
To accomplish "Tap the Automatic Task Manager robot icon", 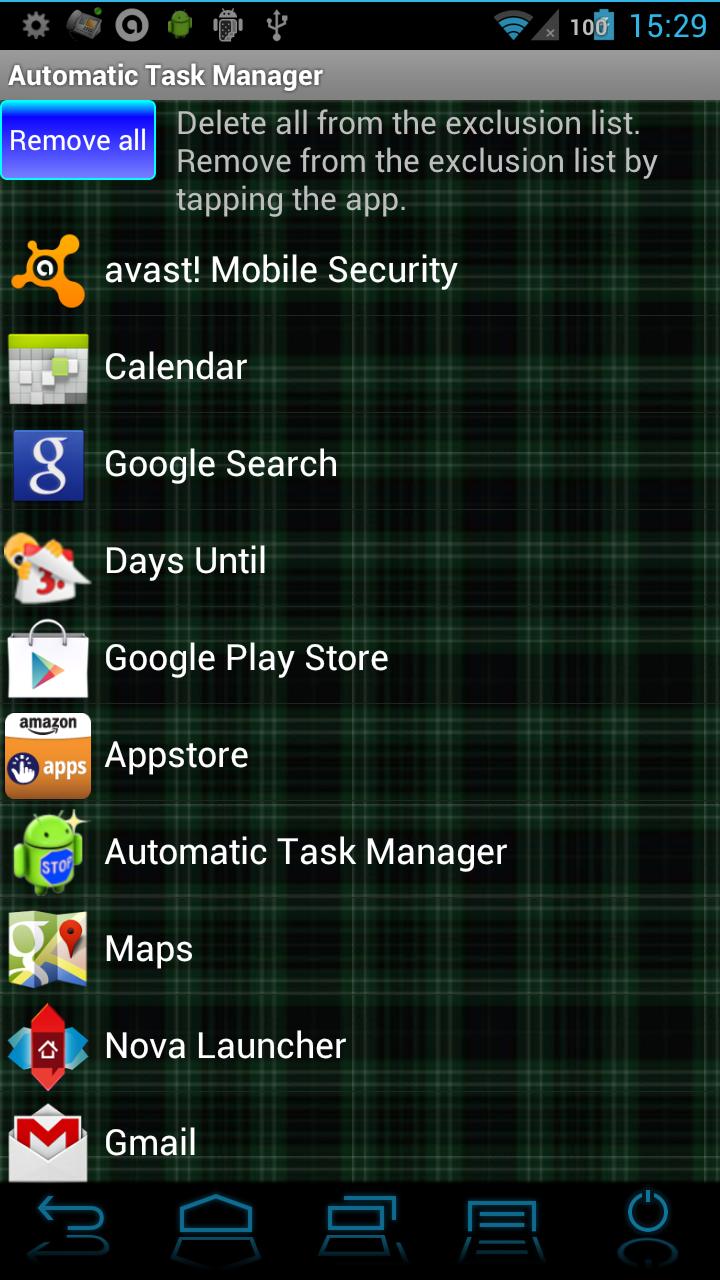I will [x=47, y=852].
